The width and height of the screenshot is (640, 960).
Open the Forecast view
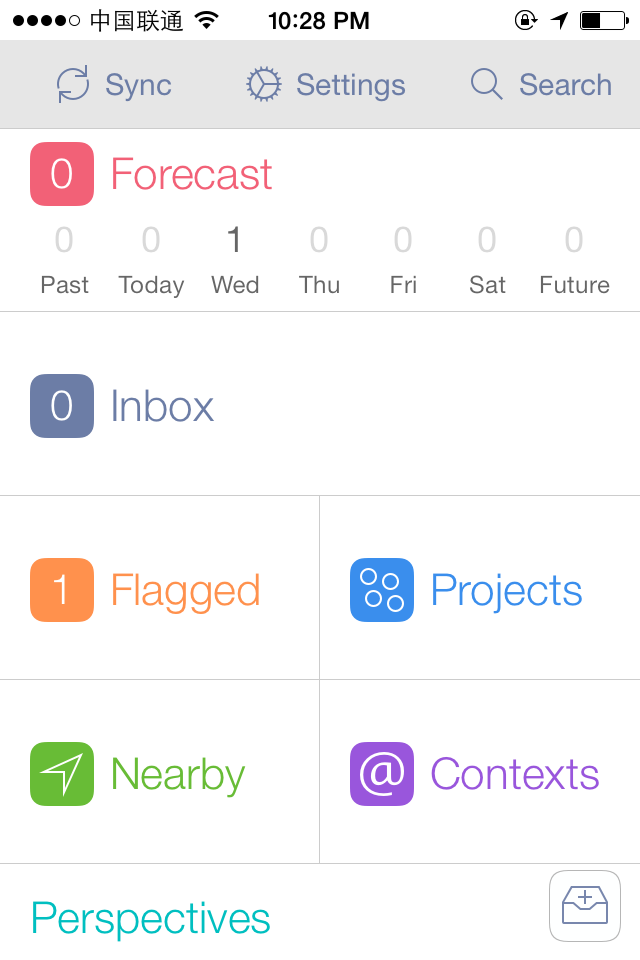pos(190,175)
